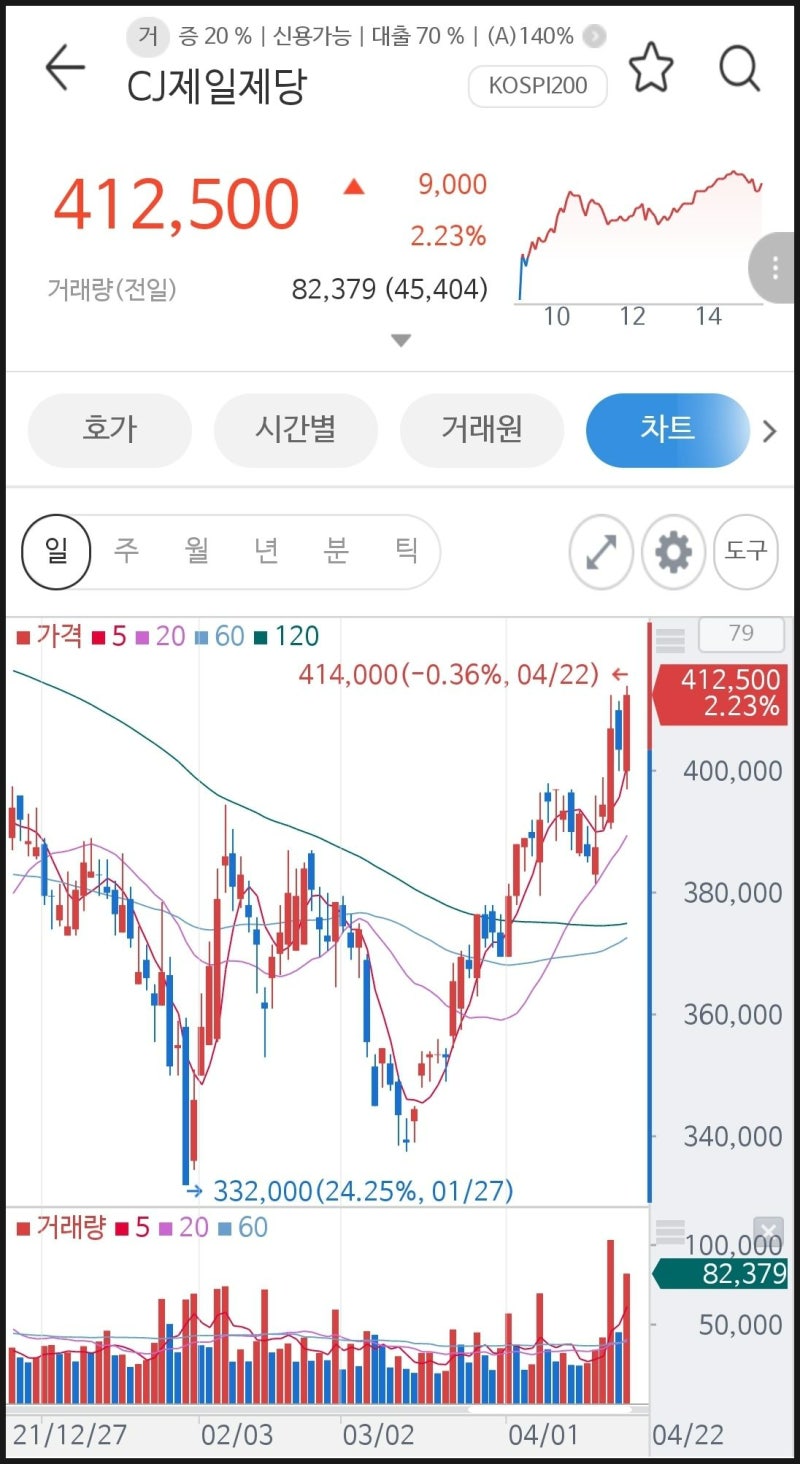Open chart settings via the gear icon
Image resolution: width=800 pixels, height=1464 pixels.
pos(672,551)
